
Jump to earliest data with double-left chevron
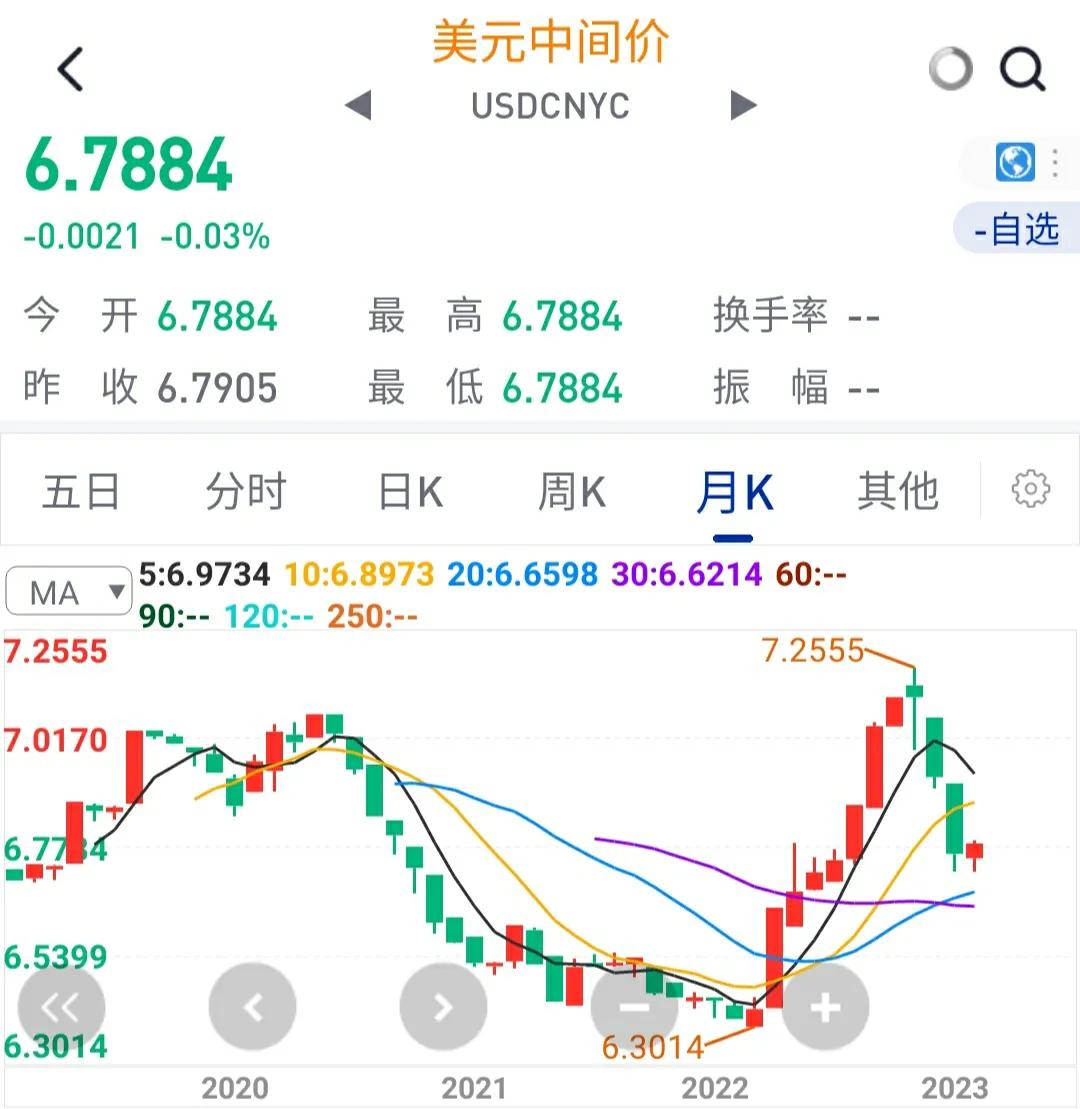tap(62, 1007)
